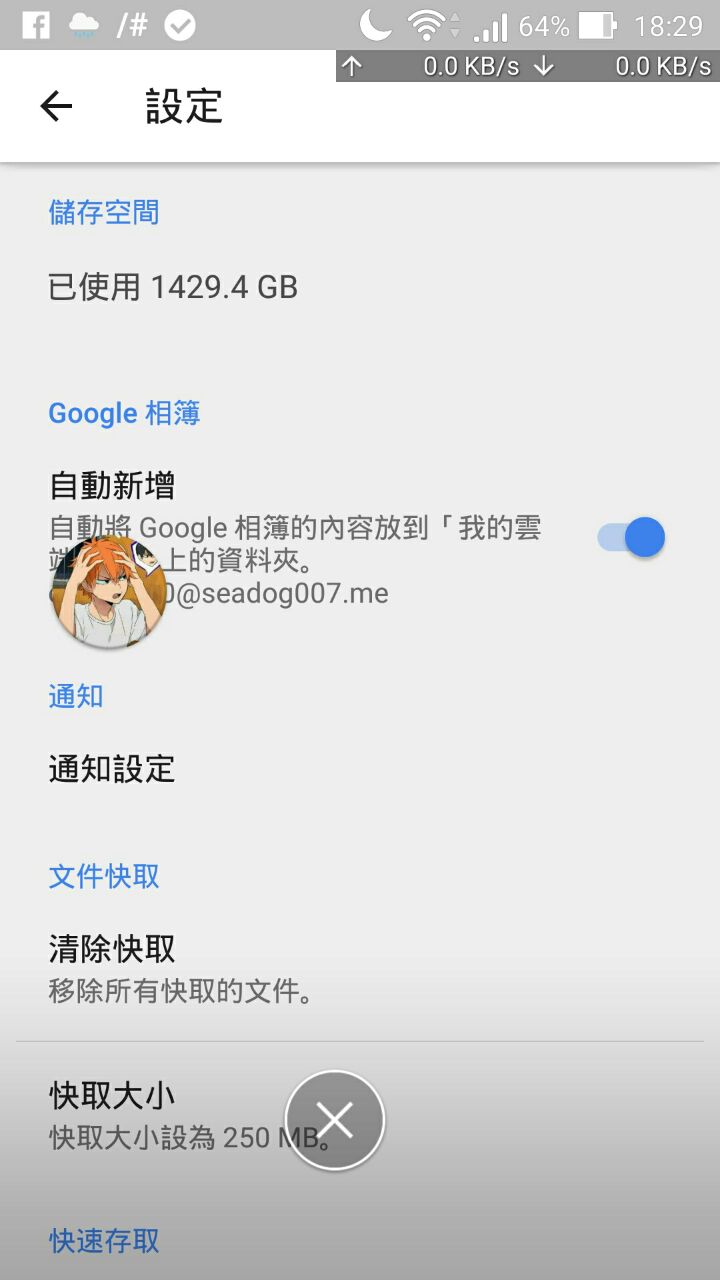The height and width of the screenshot is (1280, 720).
Task: Tap the floating avatar bubble
Action: (x=107, y=592)
